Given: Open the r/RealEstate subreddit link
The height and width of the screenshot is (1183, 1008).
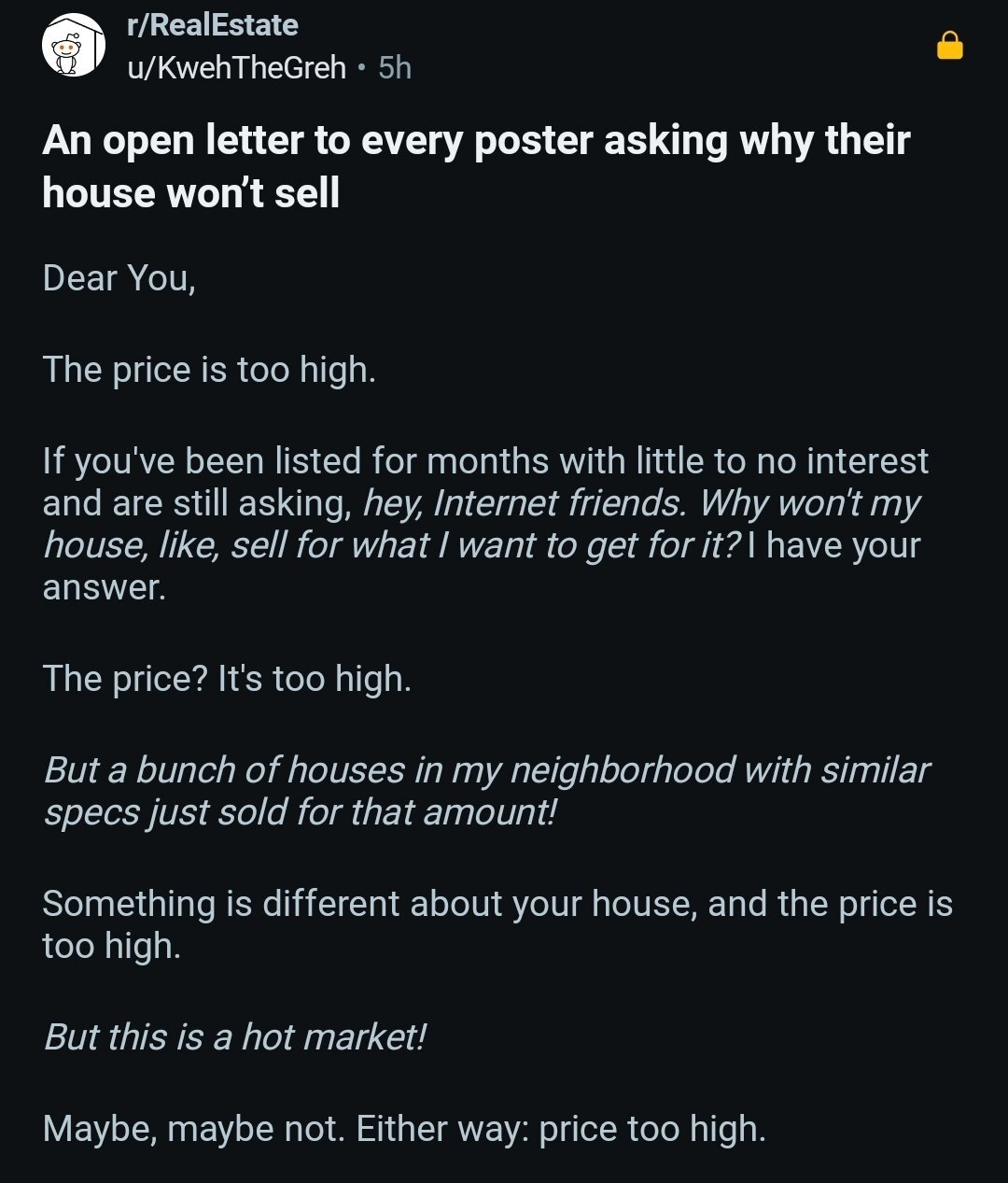Looking at the screenshot, I should [x=212, y=25].
